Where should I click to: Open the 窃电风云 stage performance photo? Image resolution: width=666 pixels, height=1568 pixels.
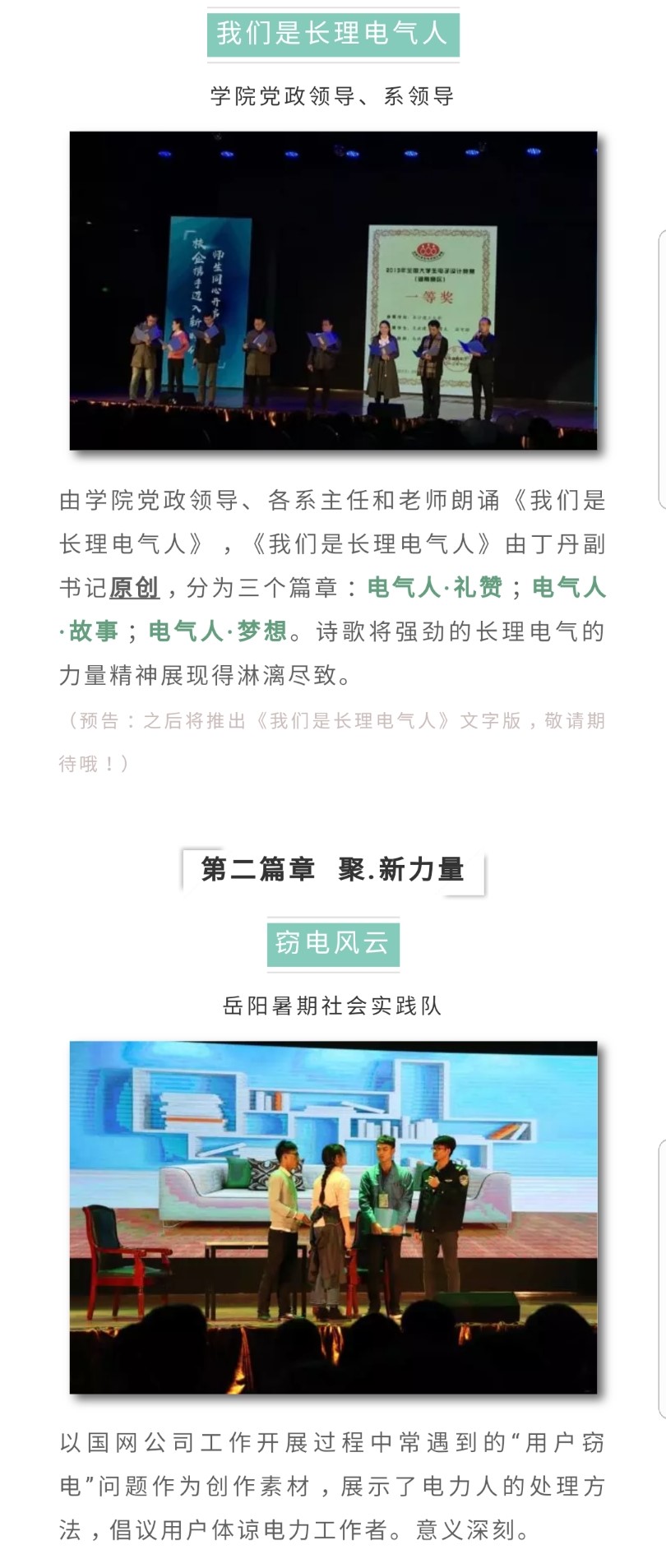(333, 1217)
